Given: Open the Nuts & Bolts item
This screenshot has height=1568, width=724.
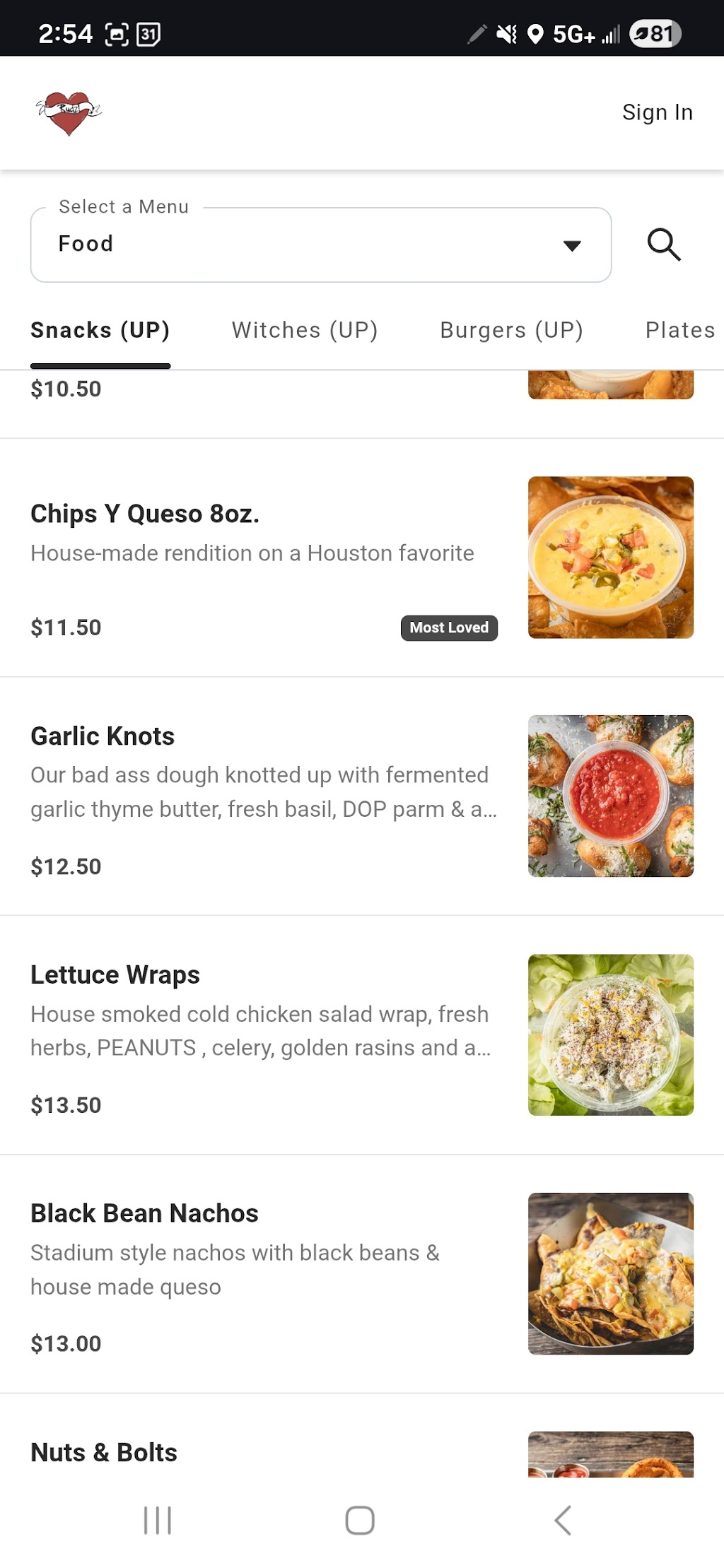Looking at the screenshot, I should click(362, 1436).
